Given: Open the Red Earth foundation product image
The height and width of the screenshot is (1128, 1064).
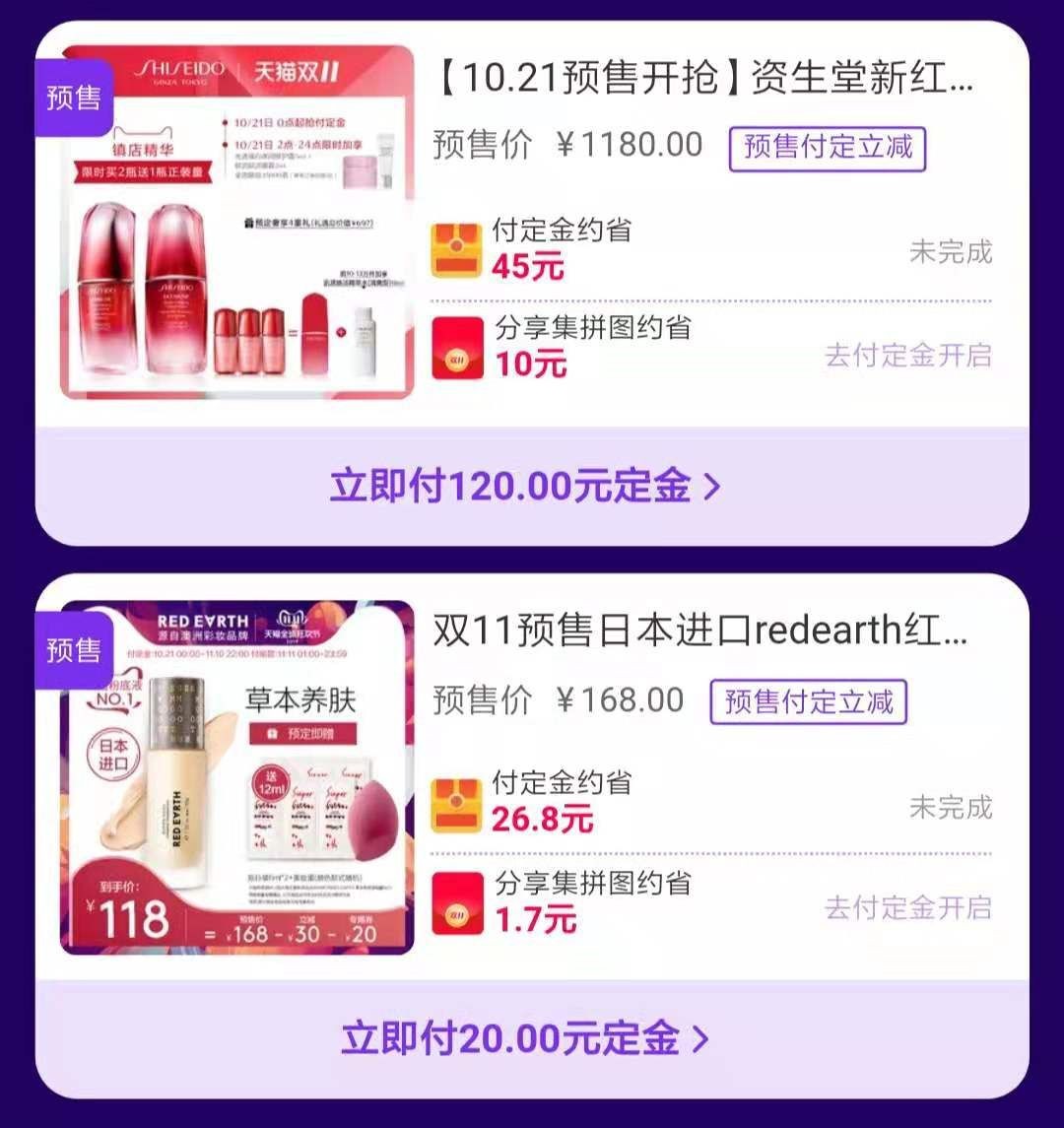Looking at the screenshot, I should point(237,777).
